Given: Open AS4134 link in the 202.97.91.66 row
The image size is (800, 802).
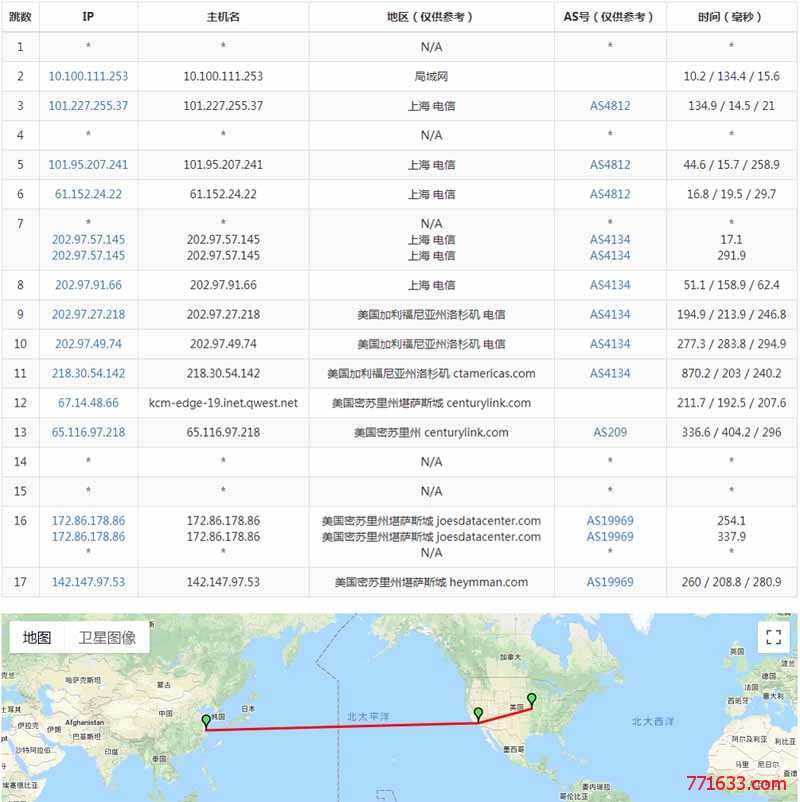Looking at the screenshot, I should 610,285.
